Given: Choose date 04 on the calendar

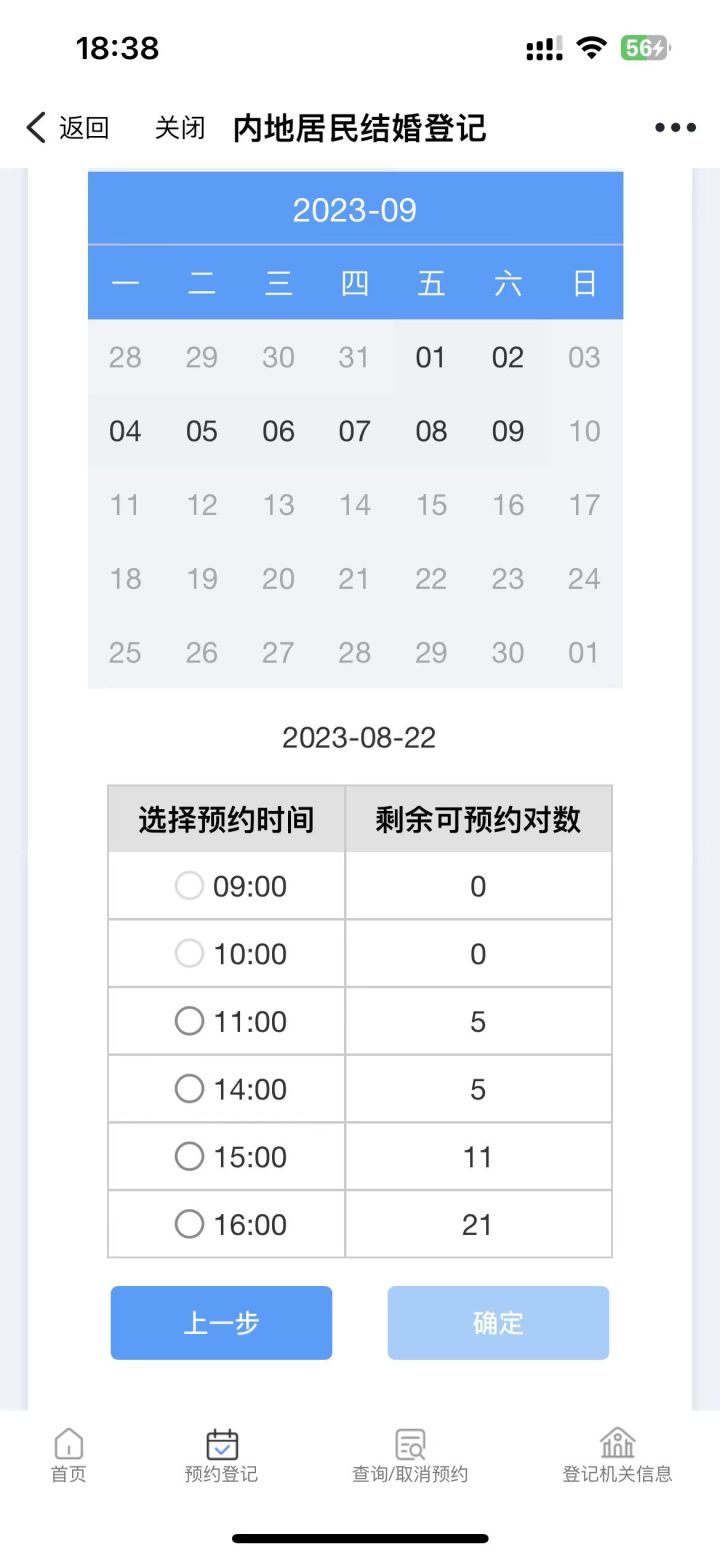Looking at the screenshot, I should coord(125,431).
